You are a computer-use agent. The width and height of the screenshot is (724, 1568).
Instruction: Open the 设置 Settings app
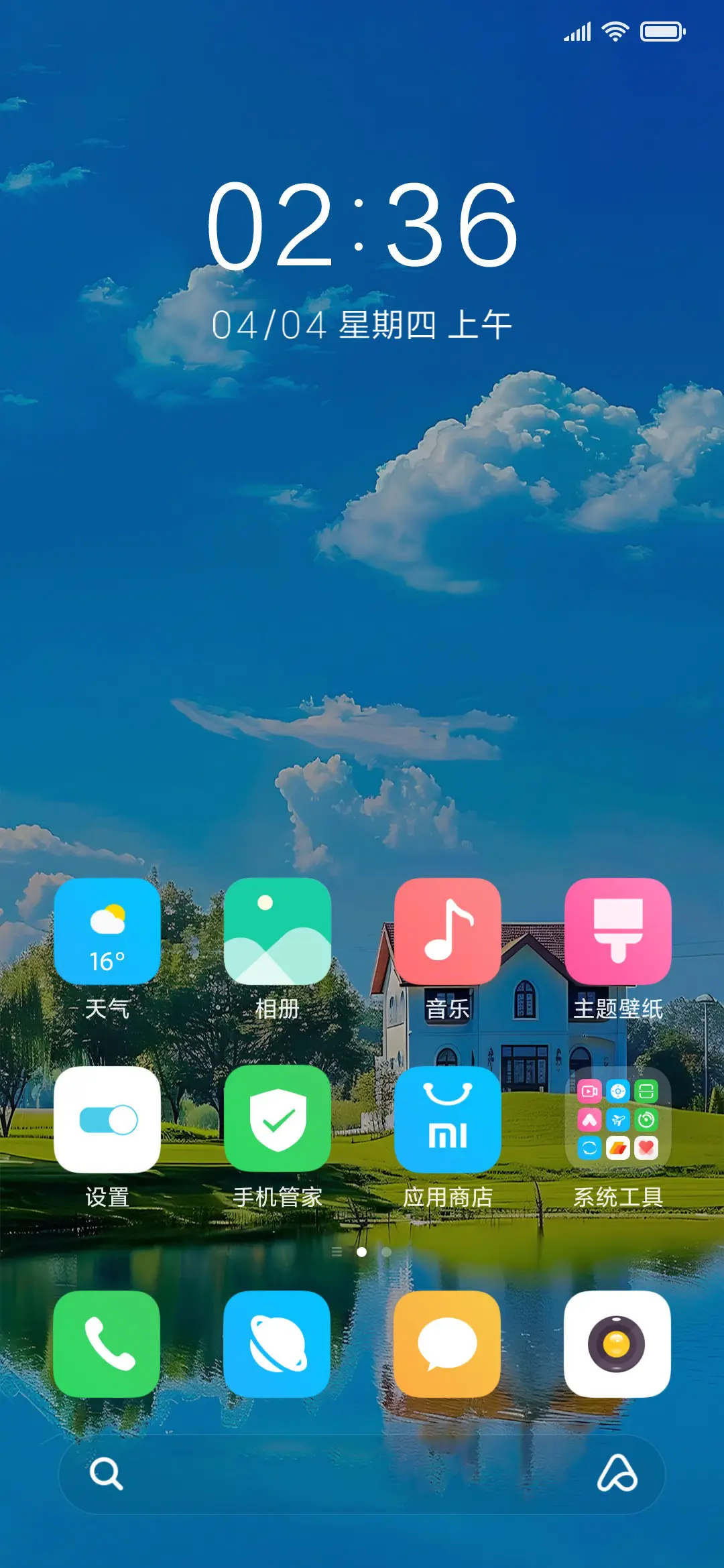click(x=109, y=1118)
